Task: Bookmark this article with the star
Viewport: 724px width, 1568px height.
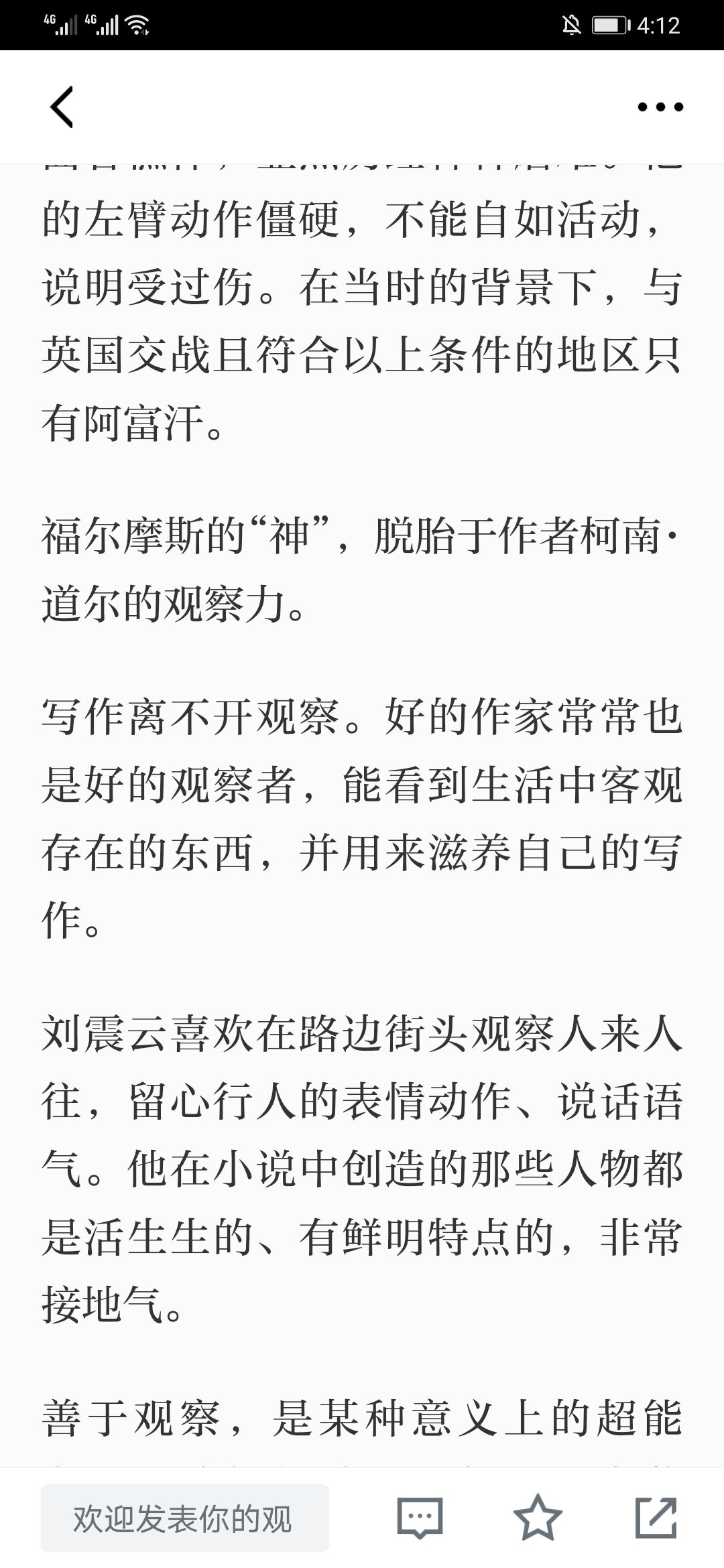Action: pos(538,1518)
